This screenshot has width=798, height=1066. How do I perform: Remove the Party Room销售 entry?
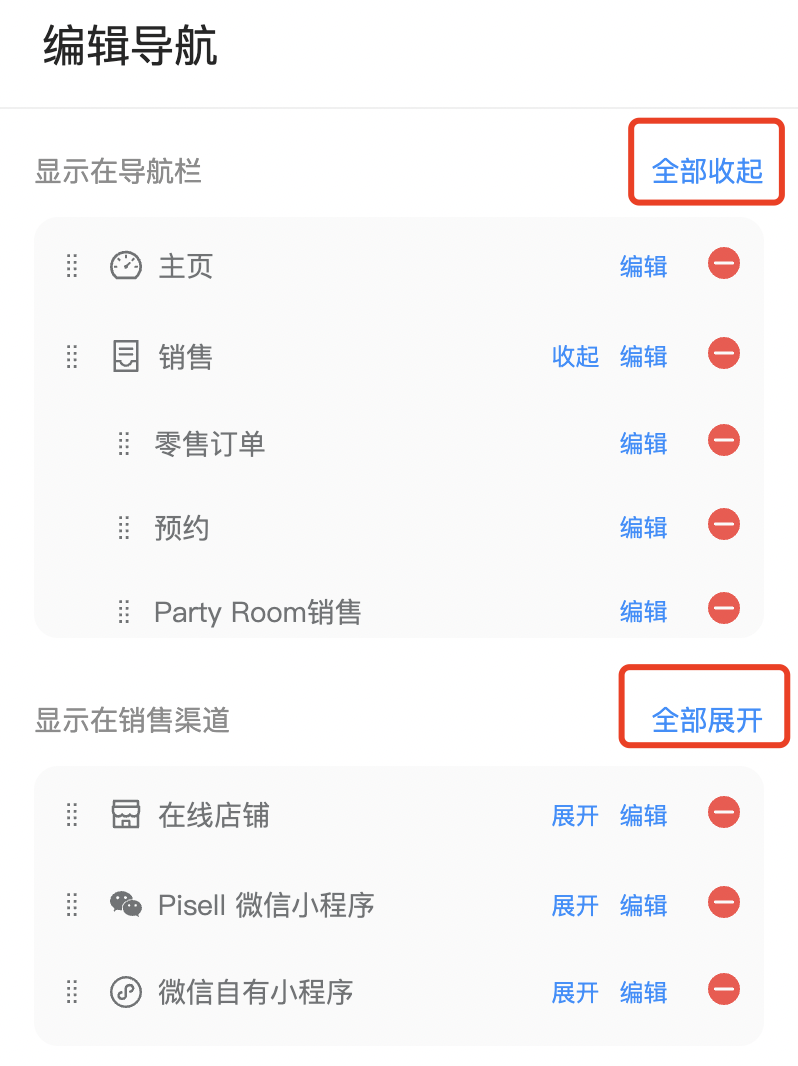(x=724, y=608)
